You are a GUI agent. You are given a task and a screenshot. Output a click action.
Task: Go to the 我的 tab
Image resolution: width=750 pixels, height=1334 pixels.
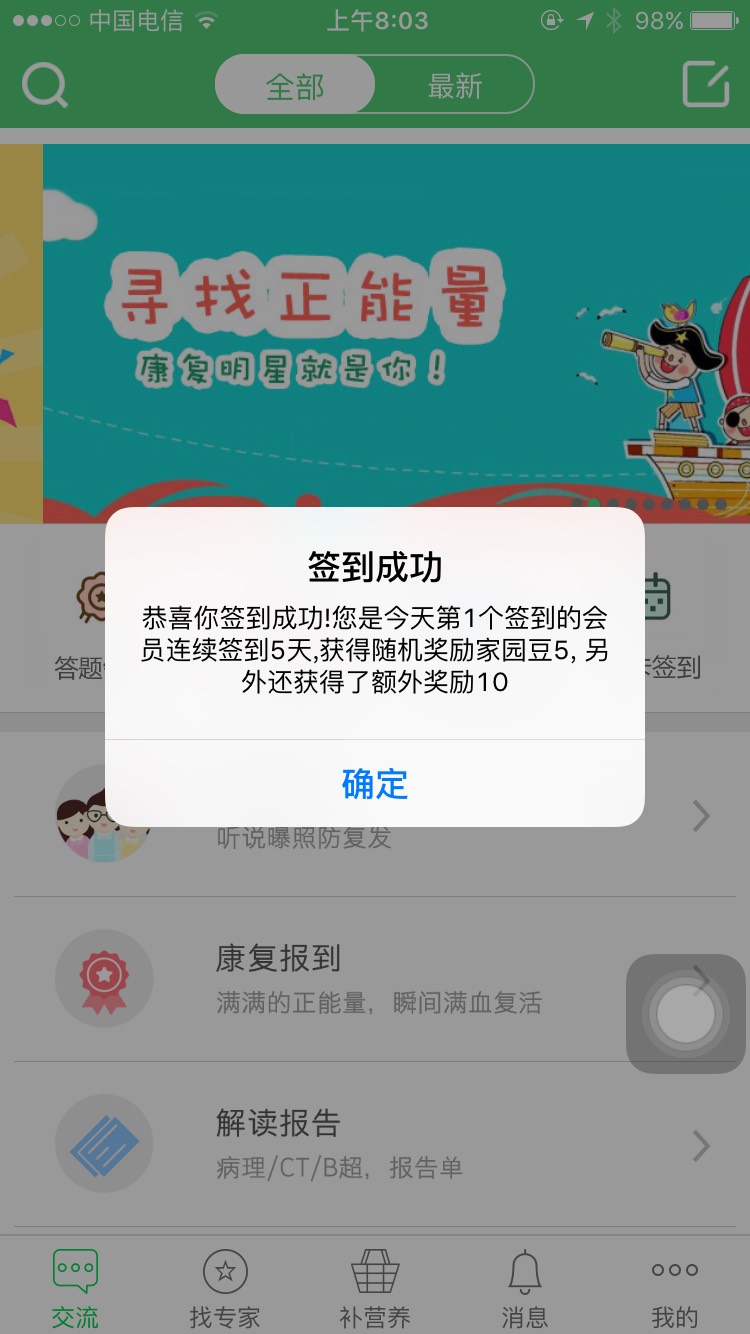(675, 1288)
